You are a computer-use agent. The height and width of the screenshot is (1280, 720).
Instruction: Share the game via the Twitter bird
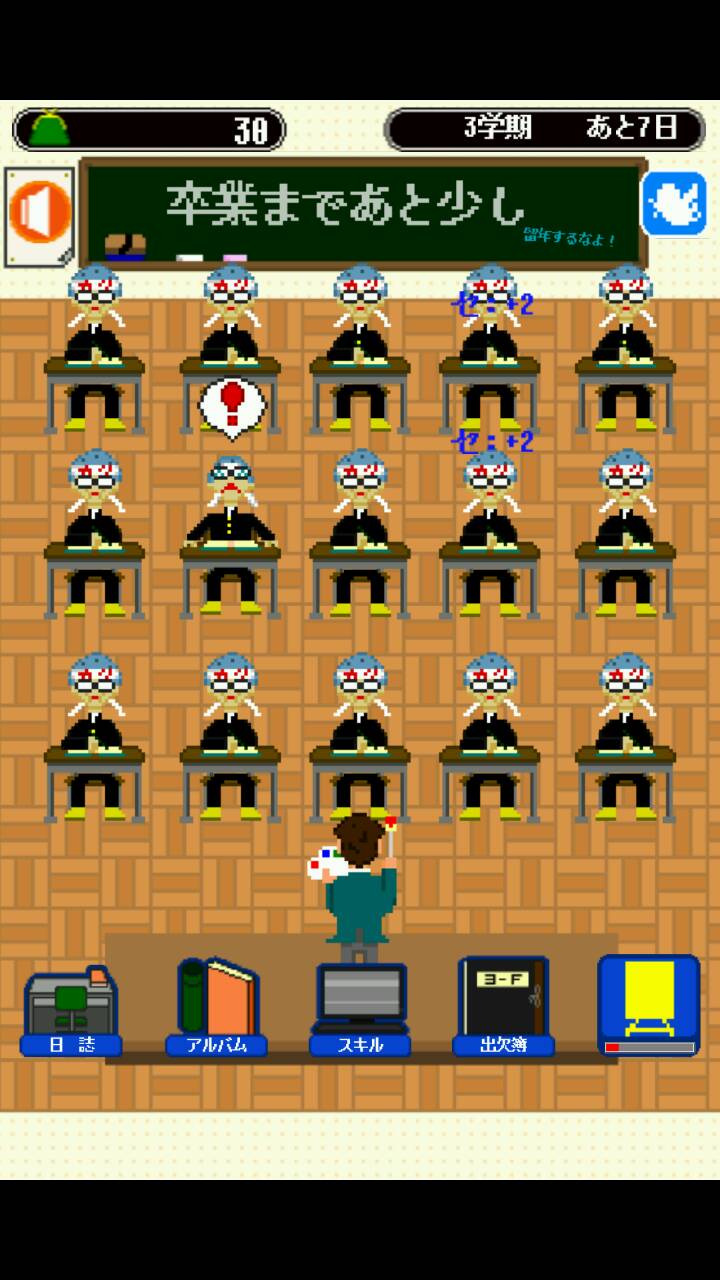pyautogui.click(x=673, y=205)
